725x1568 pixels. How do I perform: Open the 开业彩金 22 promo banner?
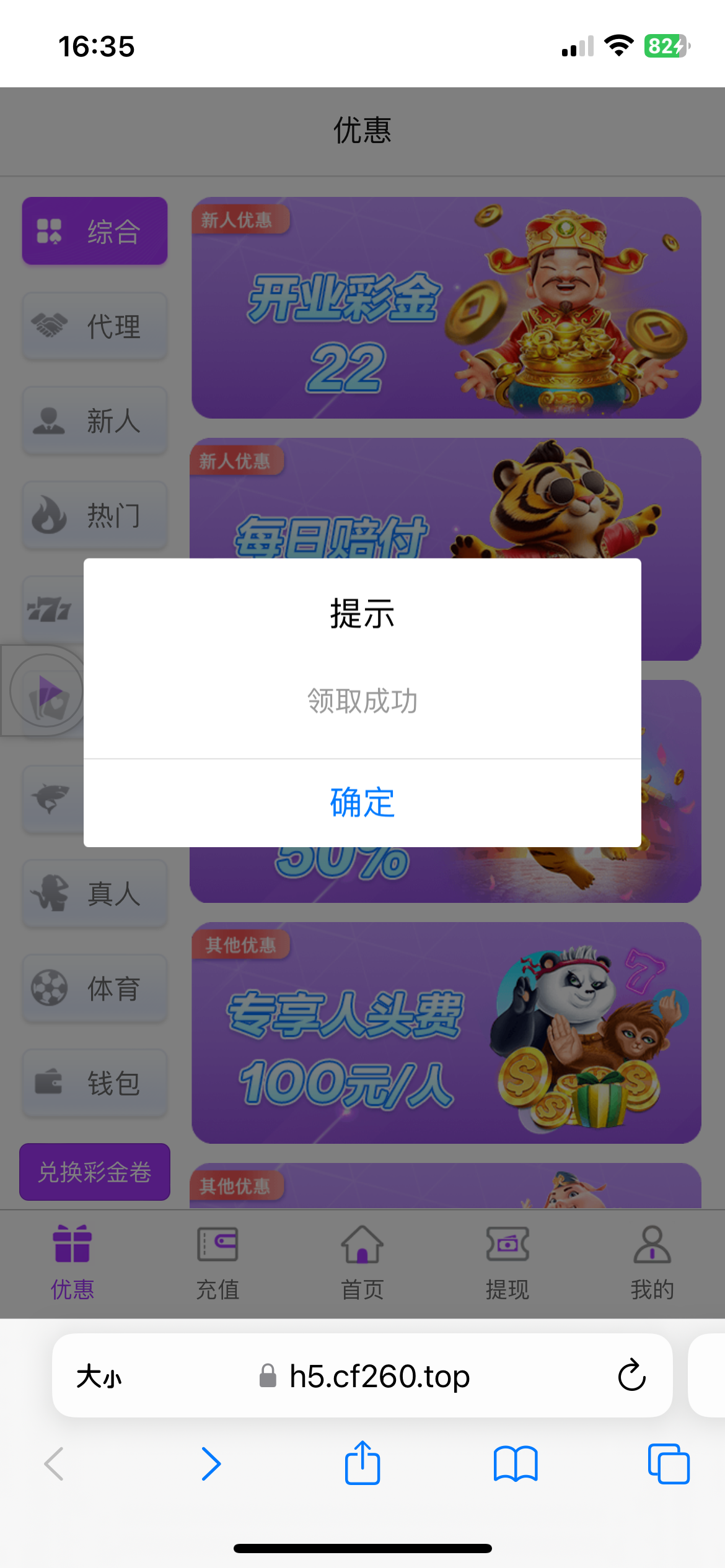tap(446, 308)
